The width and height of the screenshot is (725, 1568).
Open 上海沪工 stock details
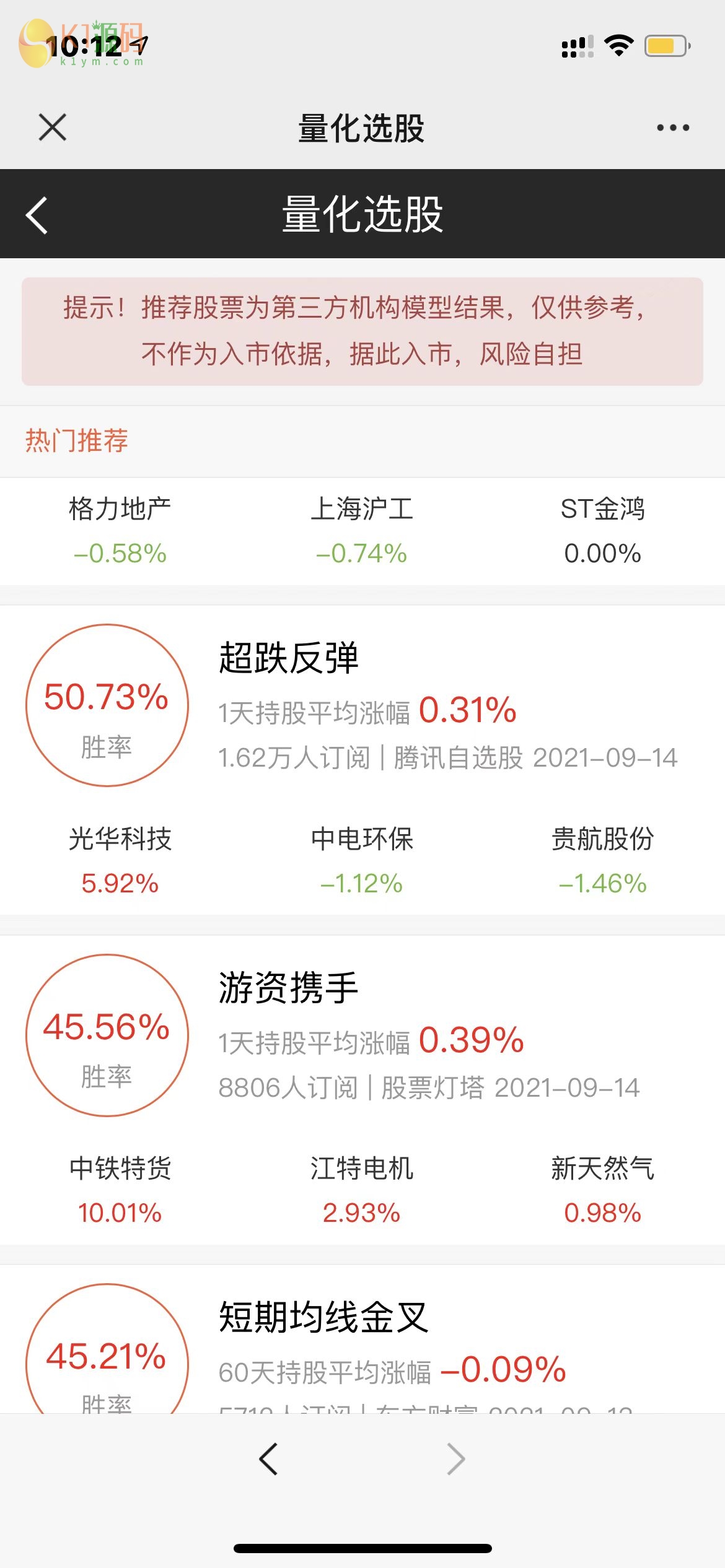pos(362,530)
